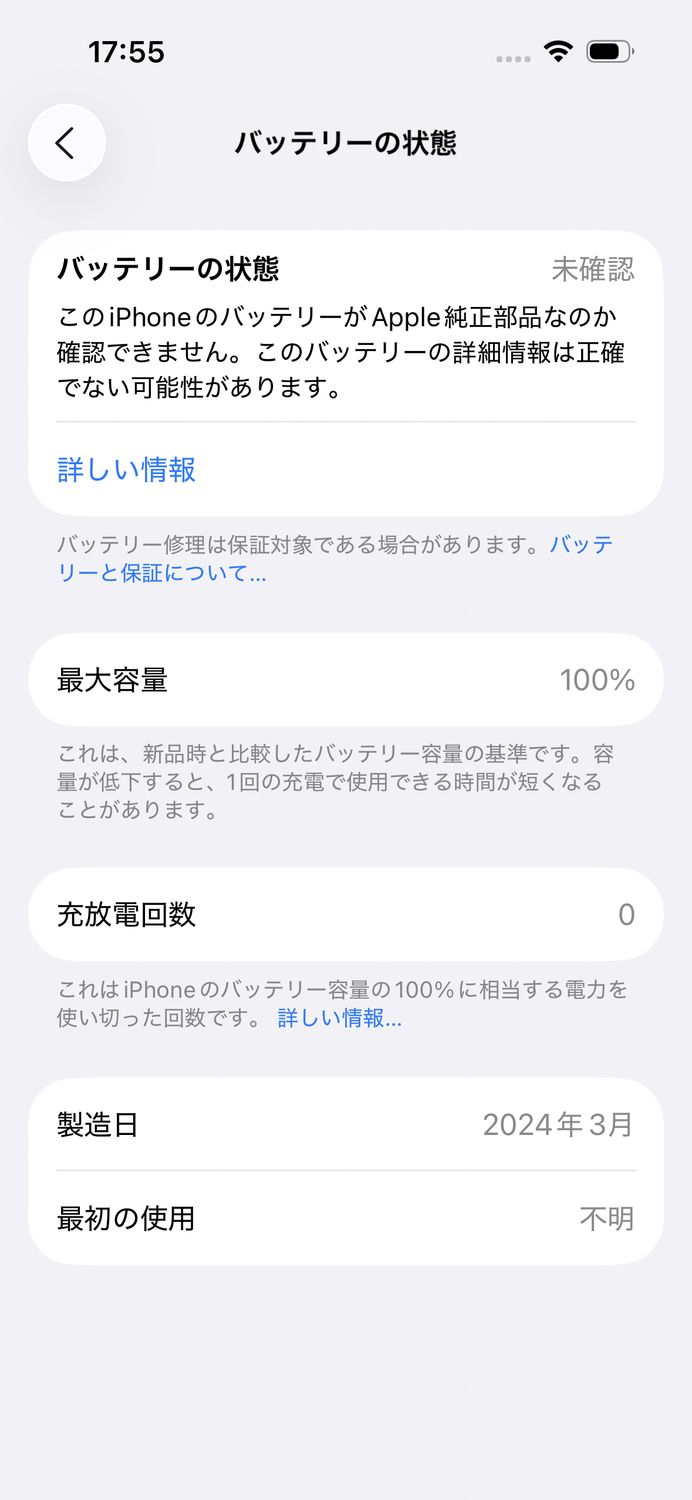
Task: Tap 詳しい情報 link under 充放電回数
Action: [x=339, y=1018]
